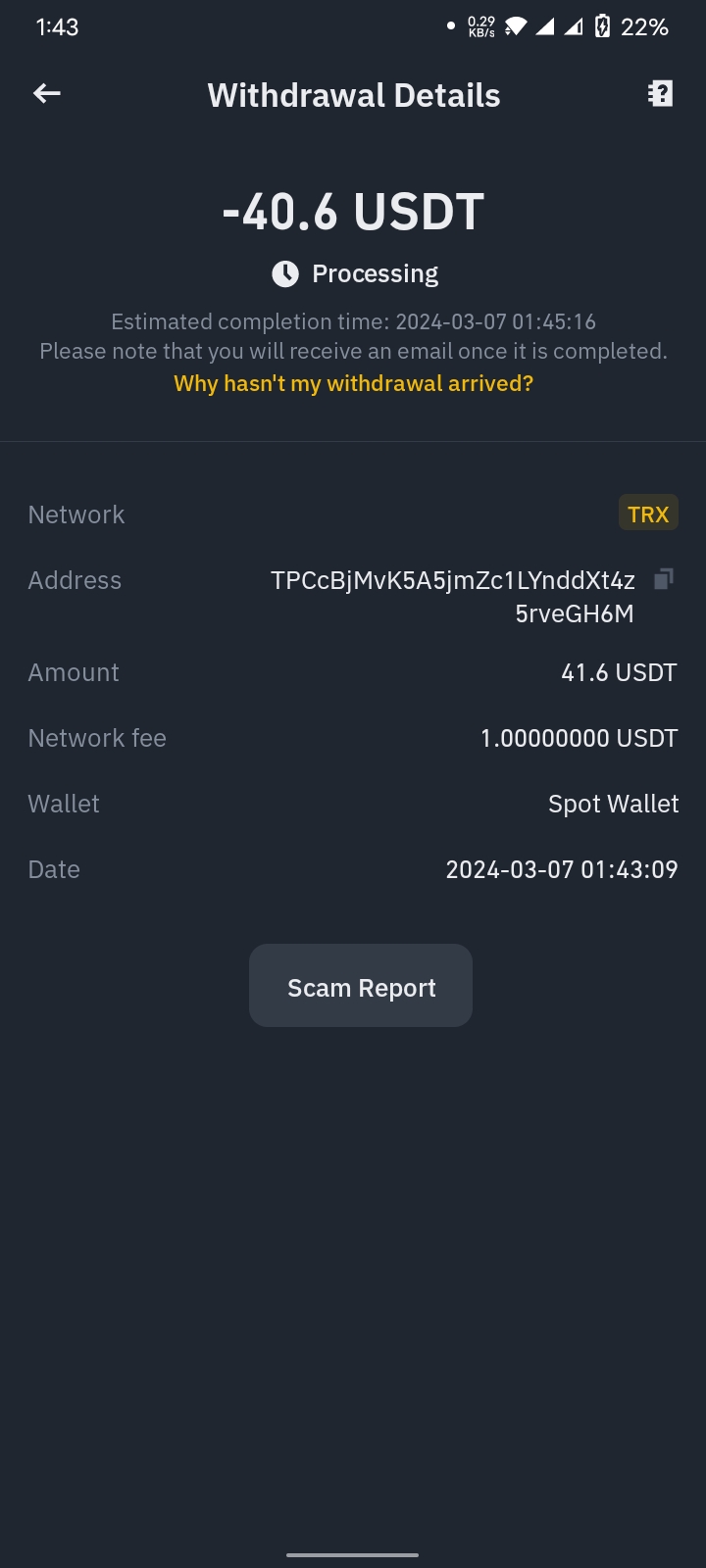Viewport: 706px width, 1568px height.
Task: Tap the network speed indicator showing 0.29 KB/s
Action: [x=479, y=26]
